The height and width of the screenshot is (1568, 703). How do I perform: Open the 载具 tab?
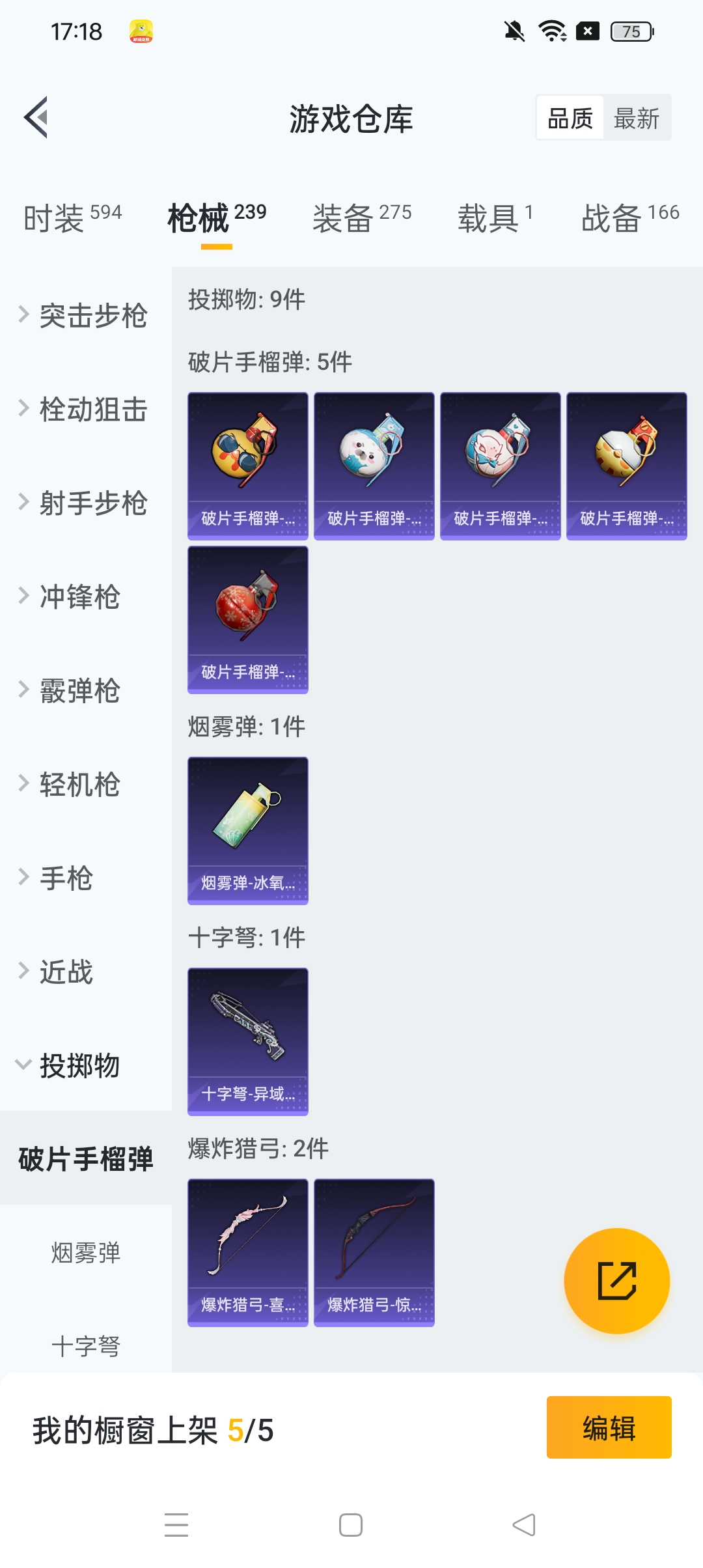(495, 217)
